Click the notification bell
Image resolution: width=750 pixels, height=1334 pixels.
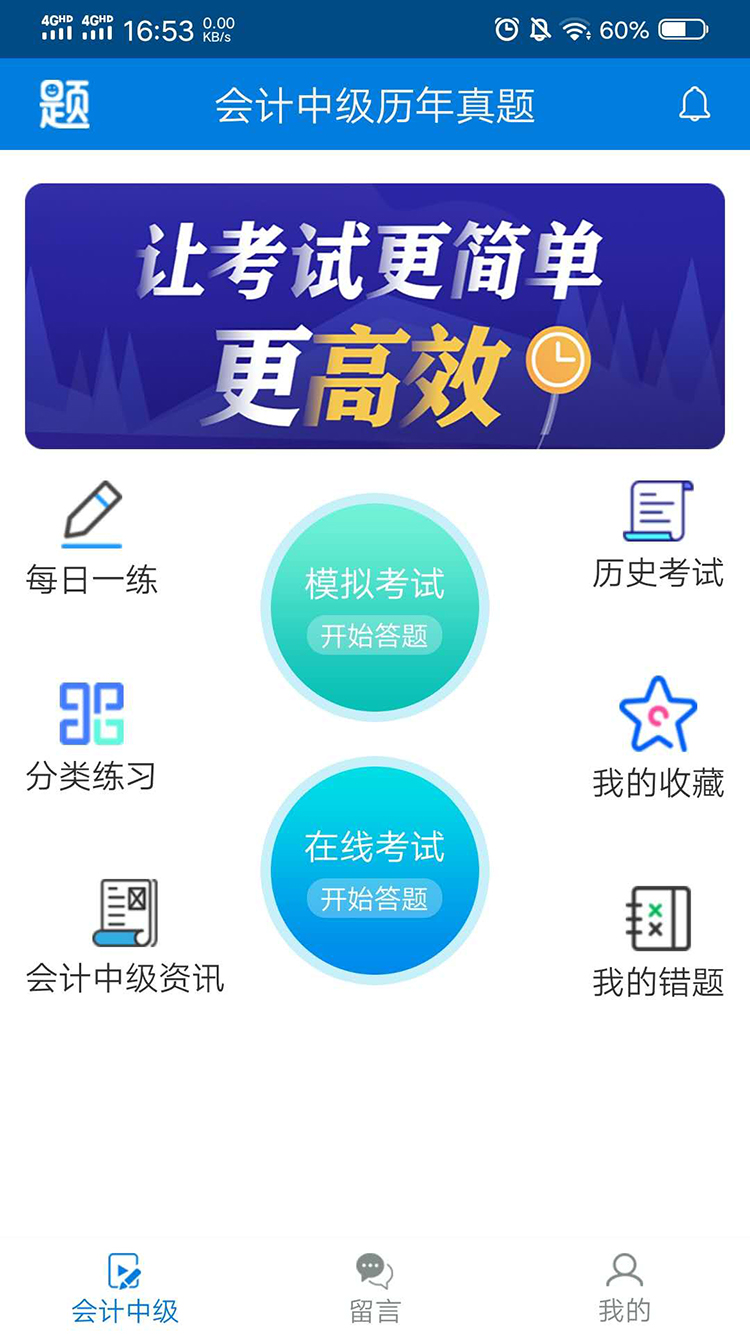694,104
